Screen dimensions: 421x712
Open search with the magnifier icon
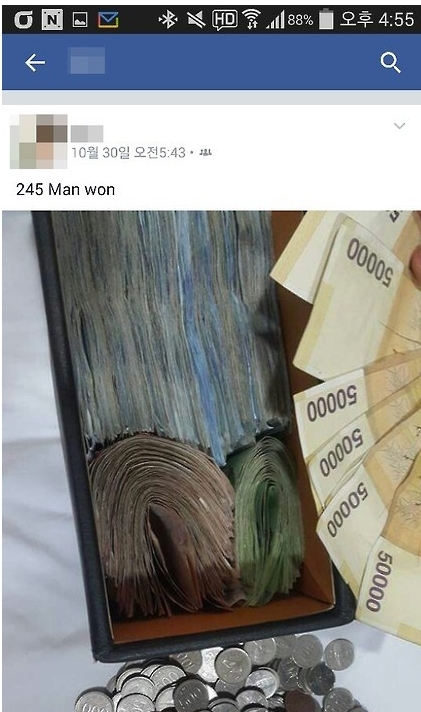pyautogui.click(x=390, y=63)
